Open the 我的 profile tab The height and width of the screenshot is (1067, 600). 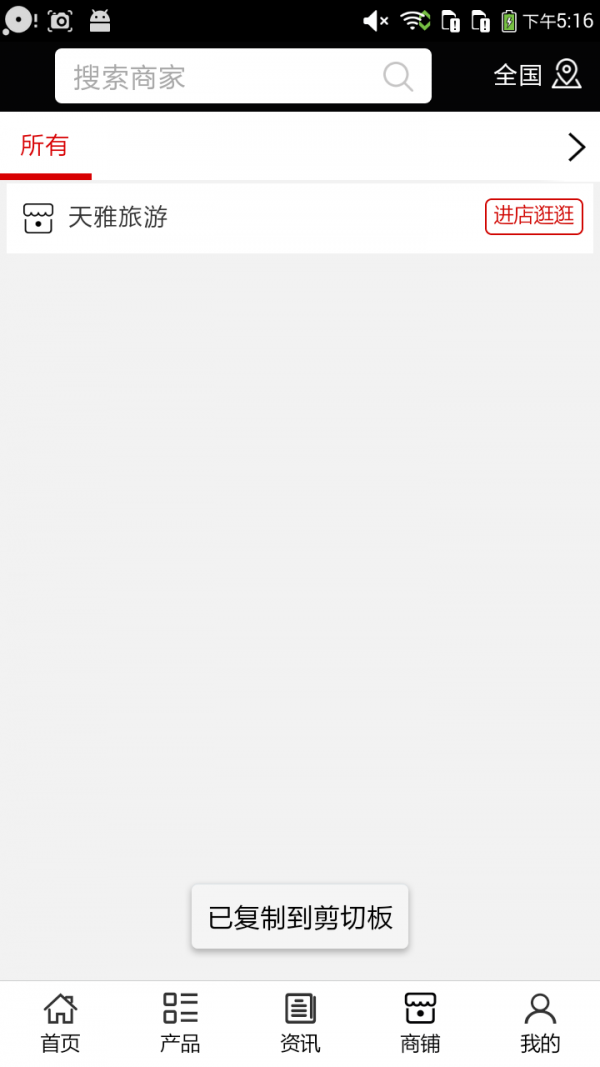(540, 1022)
